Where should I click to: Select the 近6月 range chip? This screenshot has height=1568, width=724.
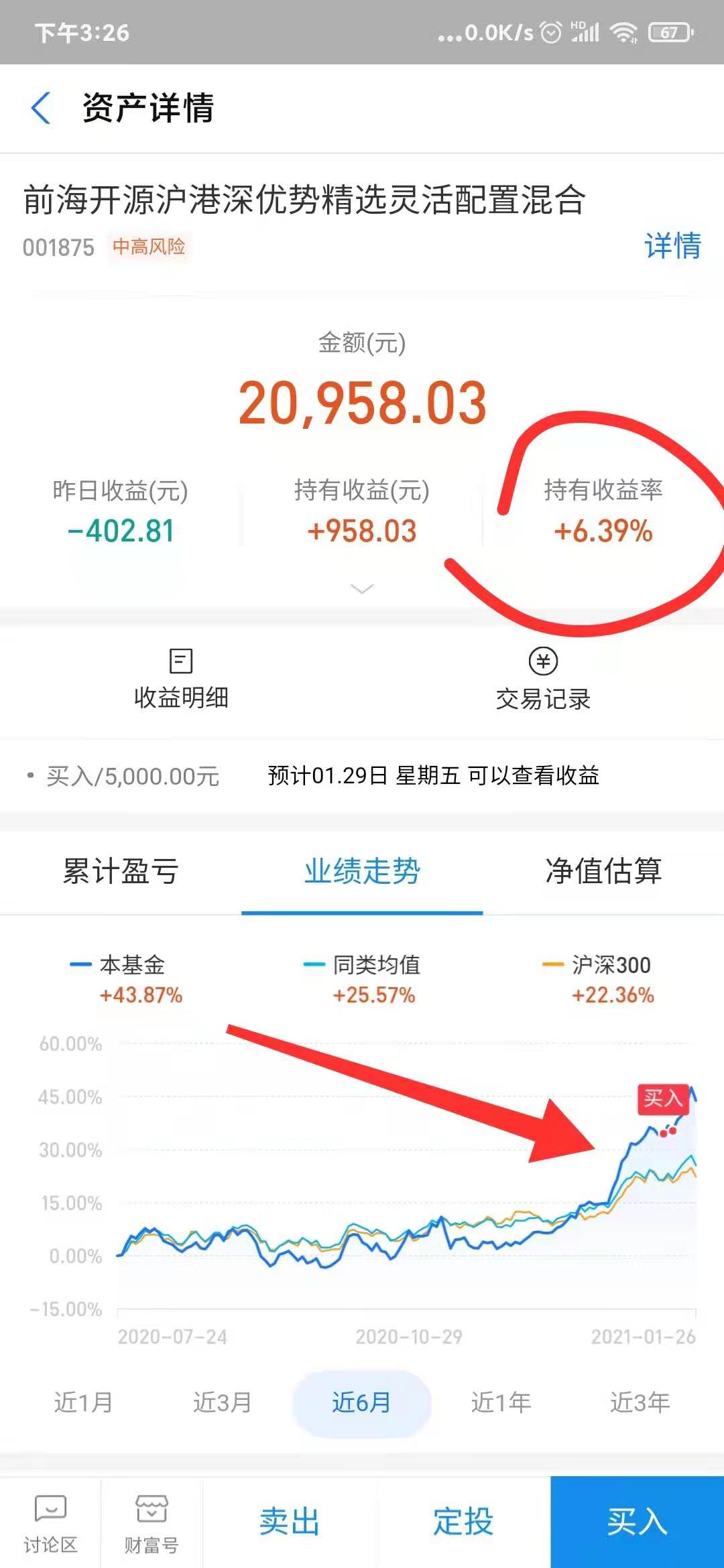point(361,1402)
